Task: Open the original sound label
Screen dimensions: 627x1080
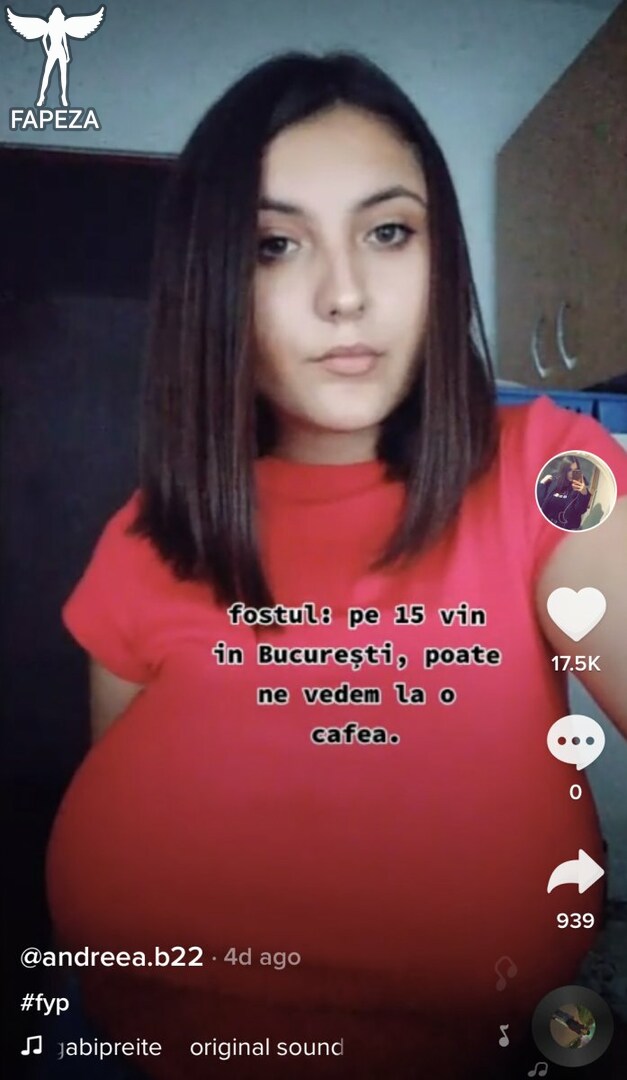Action: [x=267, y=1048]
